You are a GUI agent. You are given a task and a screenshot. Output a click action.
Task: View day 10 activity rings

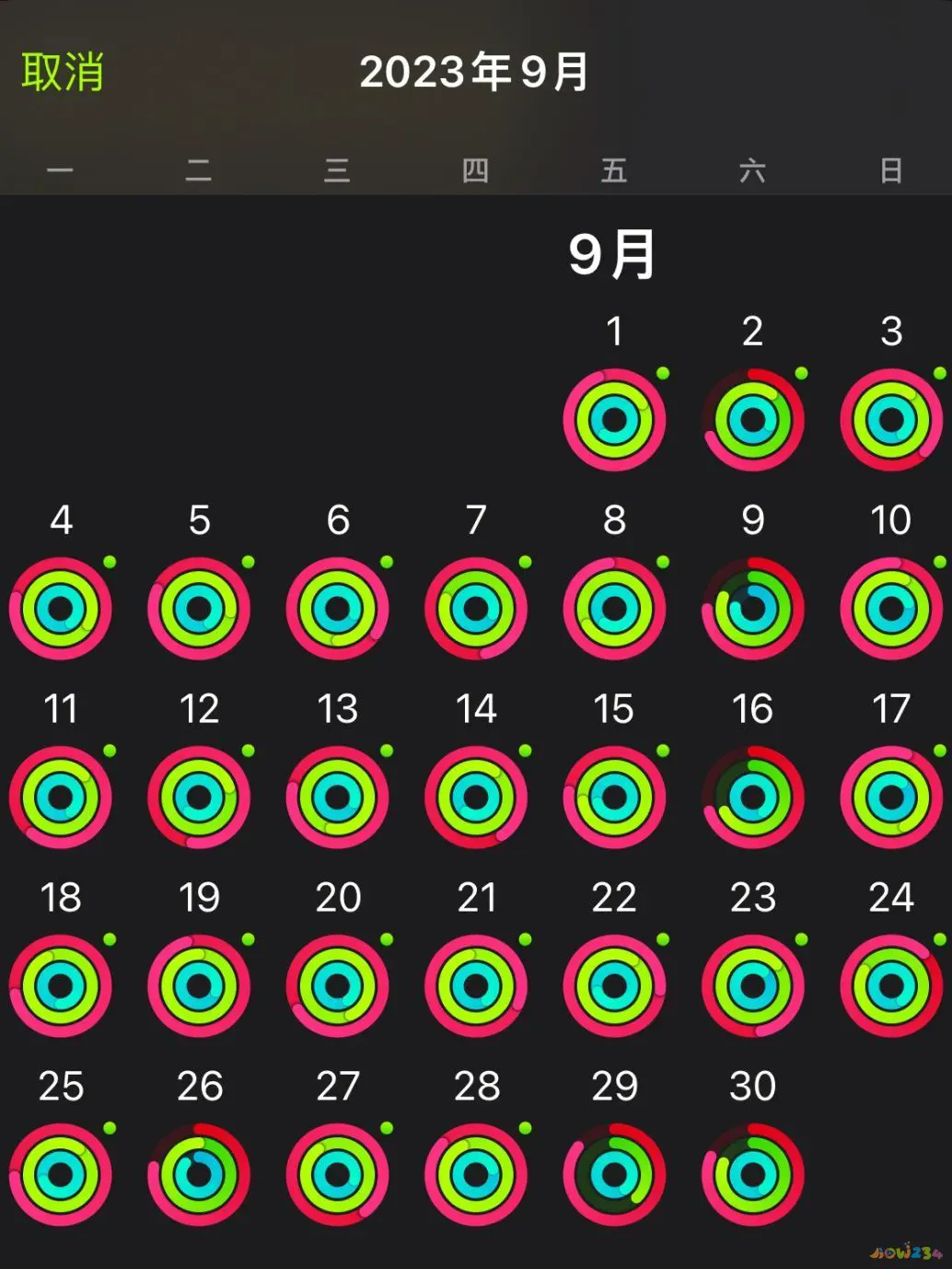point(890,609)
